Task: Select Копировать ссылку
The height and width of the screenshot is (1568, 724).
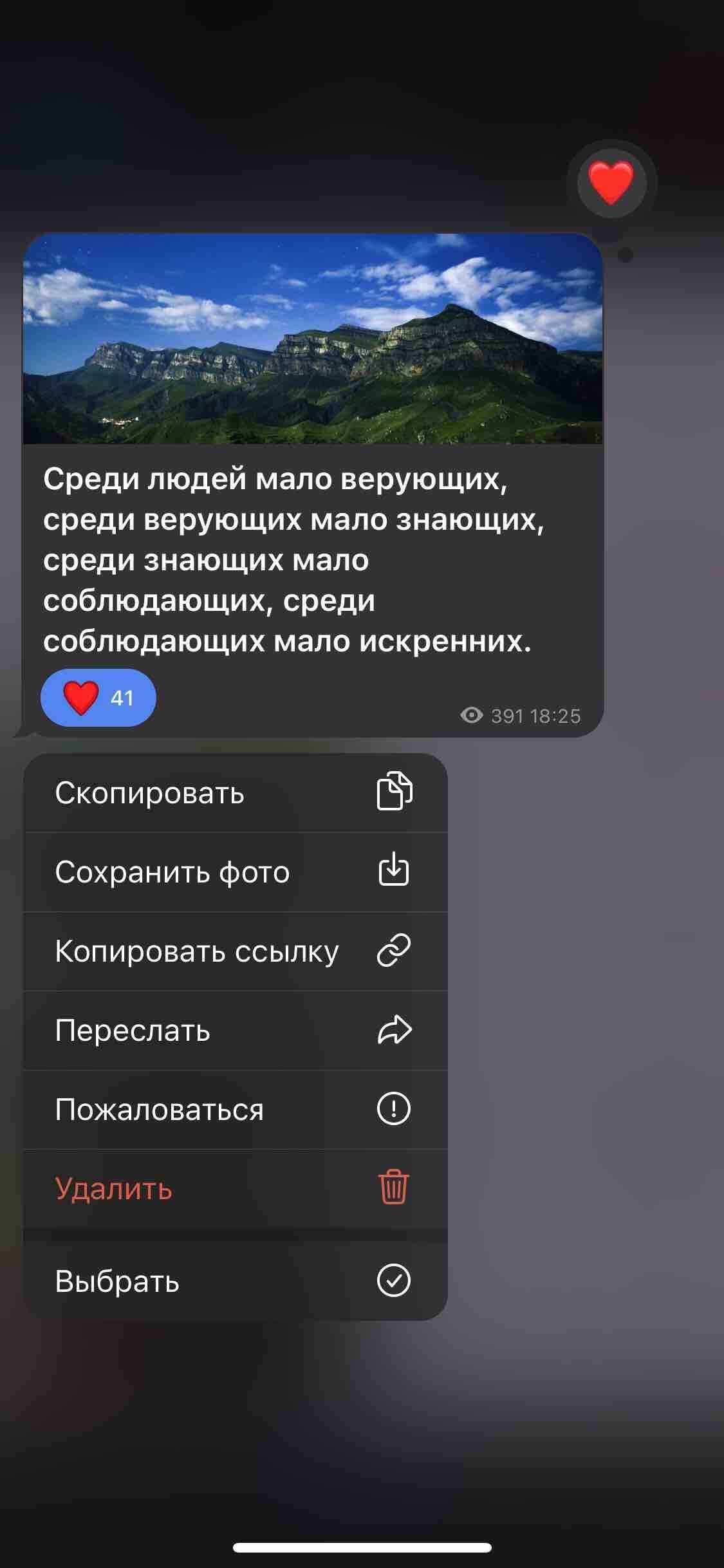Action: (235, 951)
